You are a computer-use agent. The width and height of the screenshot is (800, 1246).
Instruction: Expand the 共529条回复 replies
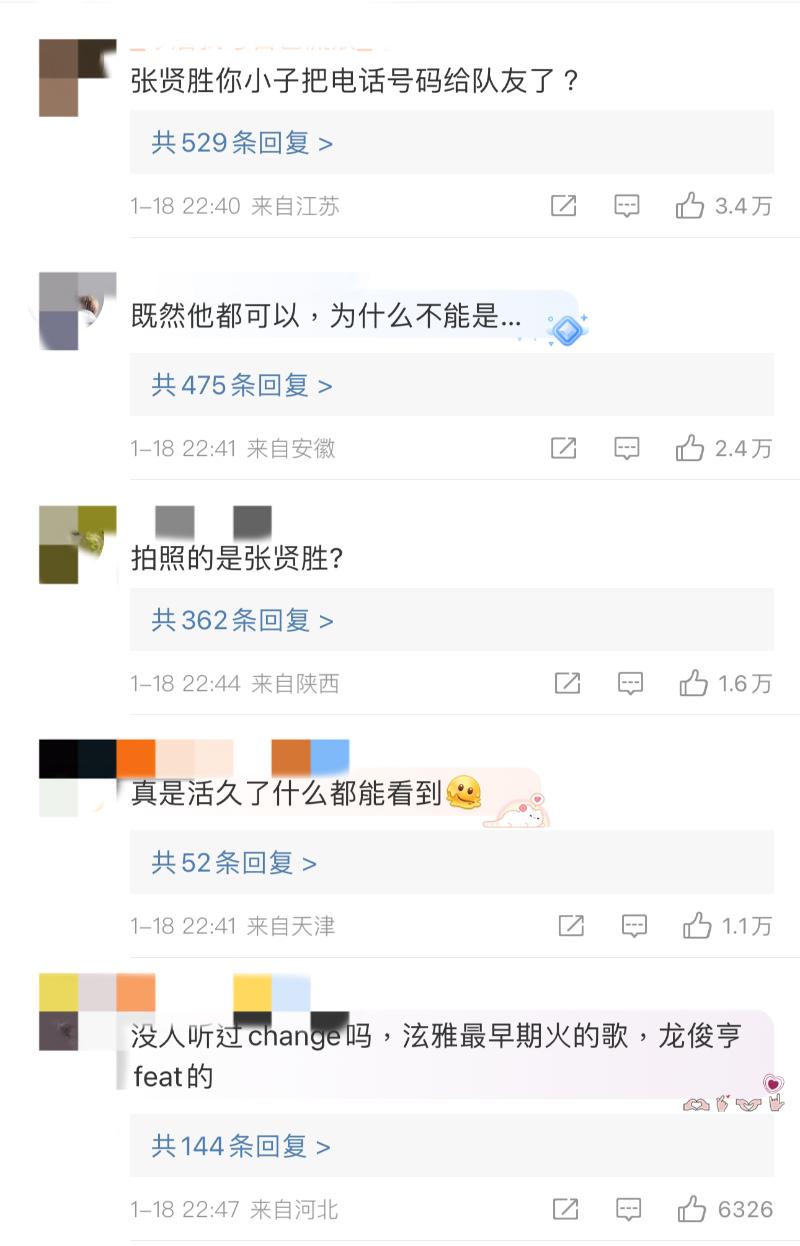click(x=242, y=143)
